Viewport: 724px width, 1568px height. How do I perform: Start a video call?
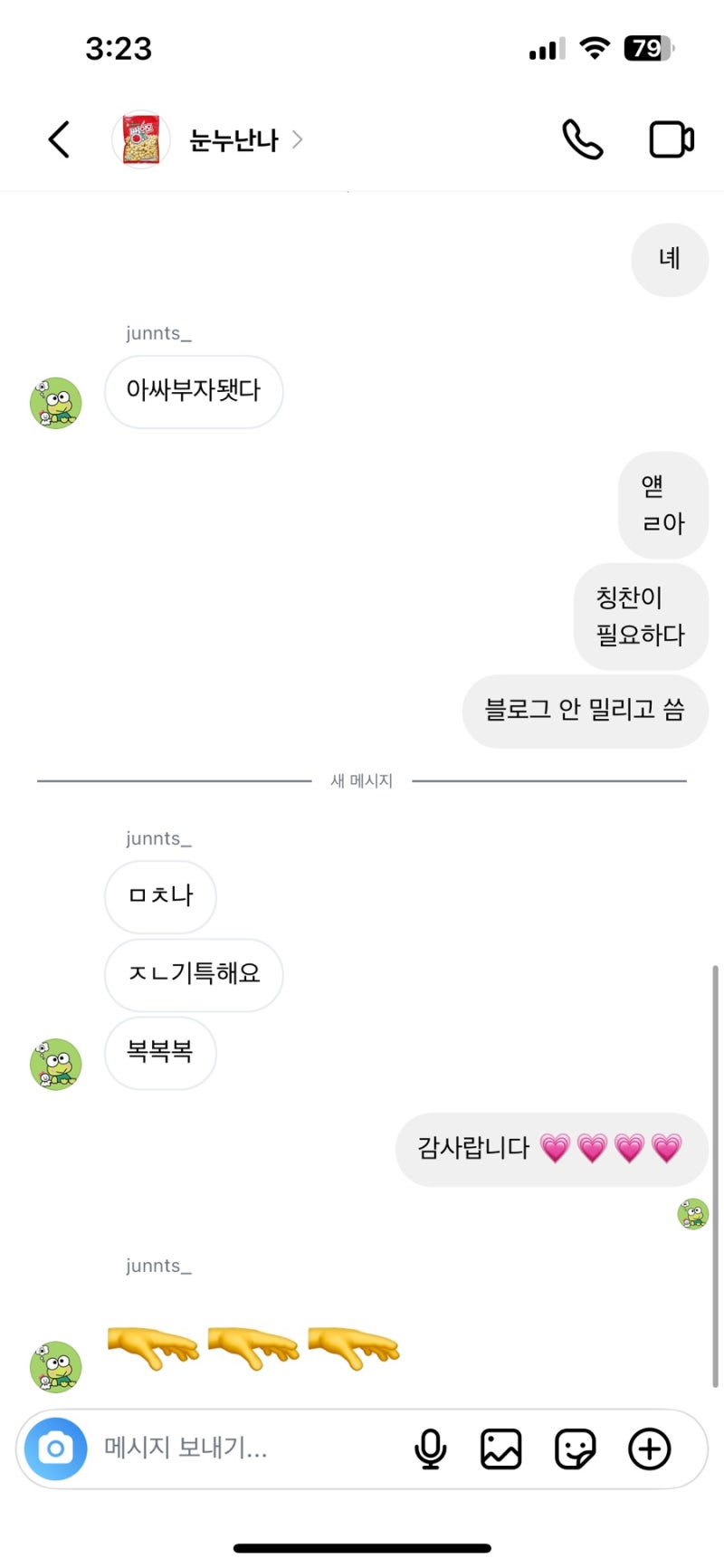(x=671, y=139)
